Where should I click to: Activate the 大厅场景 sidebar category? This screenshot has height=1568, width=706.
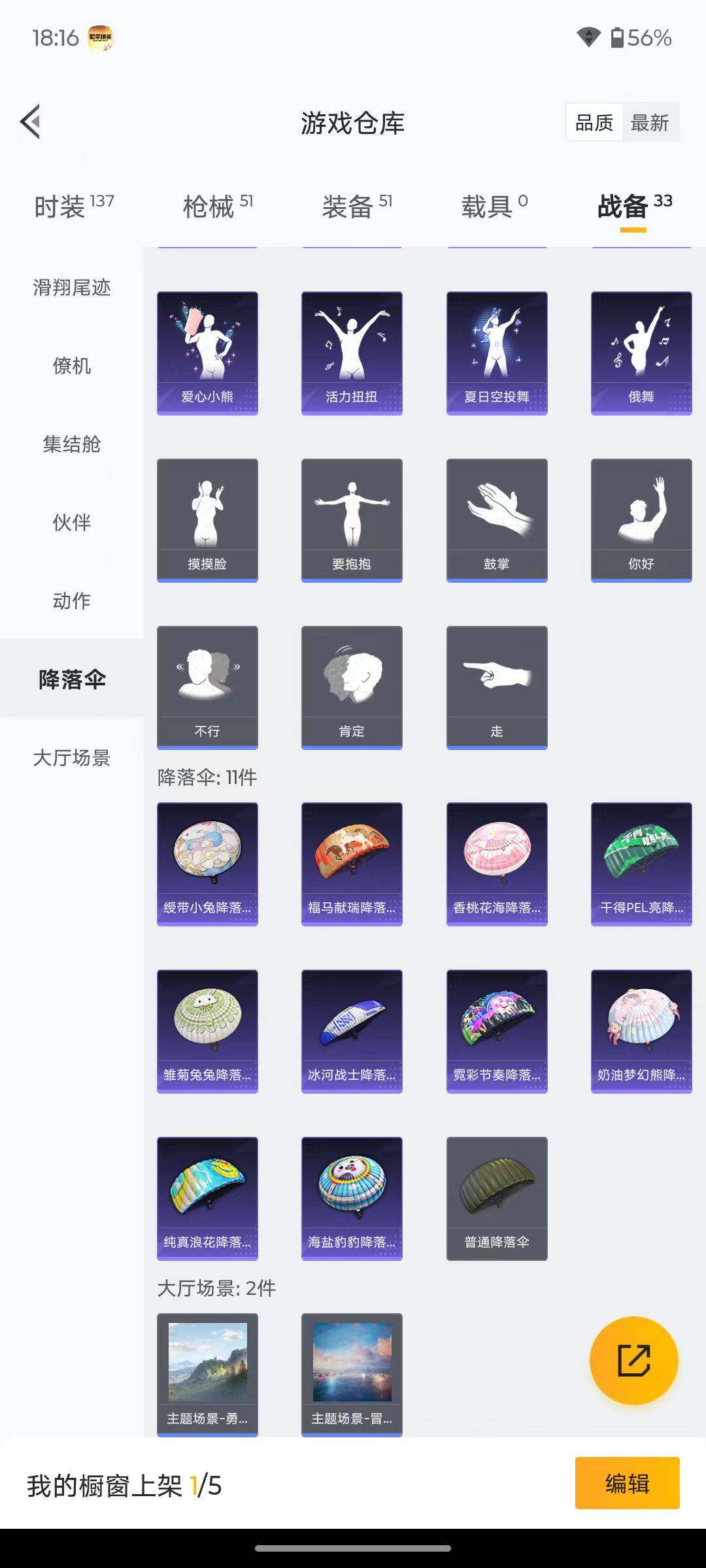[72, 759]
